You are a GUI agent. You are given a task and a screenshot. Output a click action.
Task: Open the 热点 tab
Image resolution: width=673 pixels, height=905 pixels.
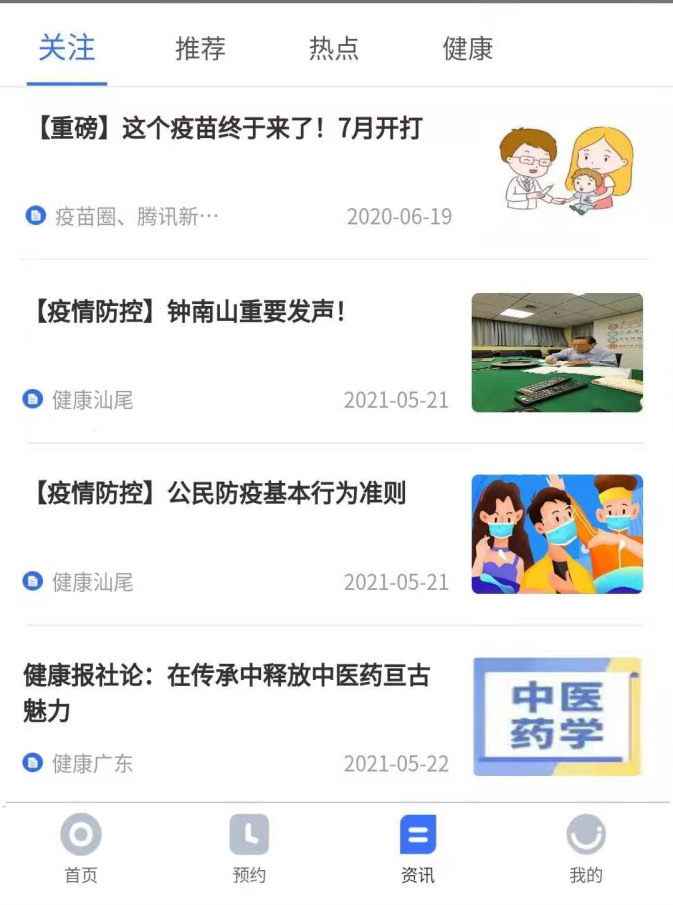click(x=334, y=48)
